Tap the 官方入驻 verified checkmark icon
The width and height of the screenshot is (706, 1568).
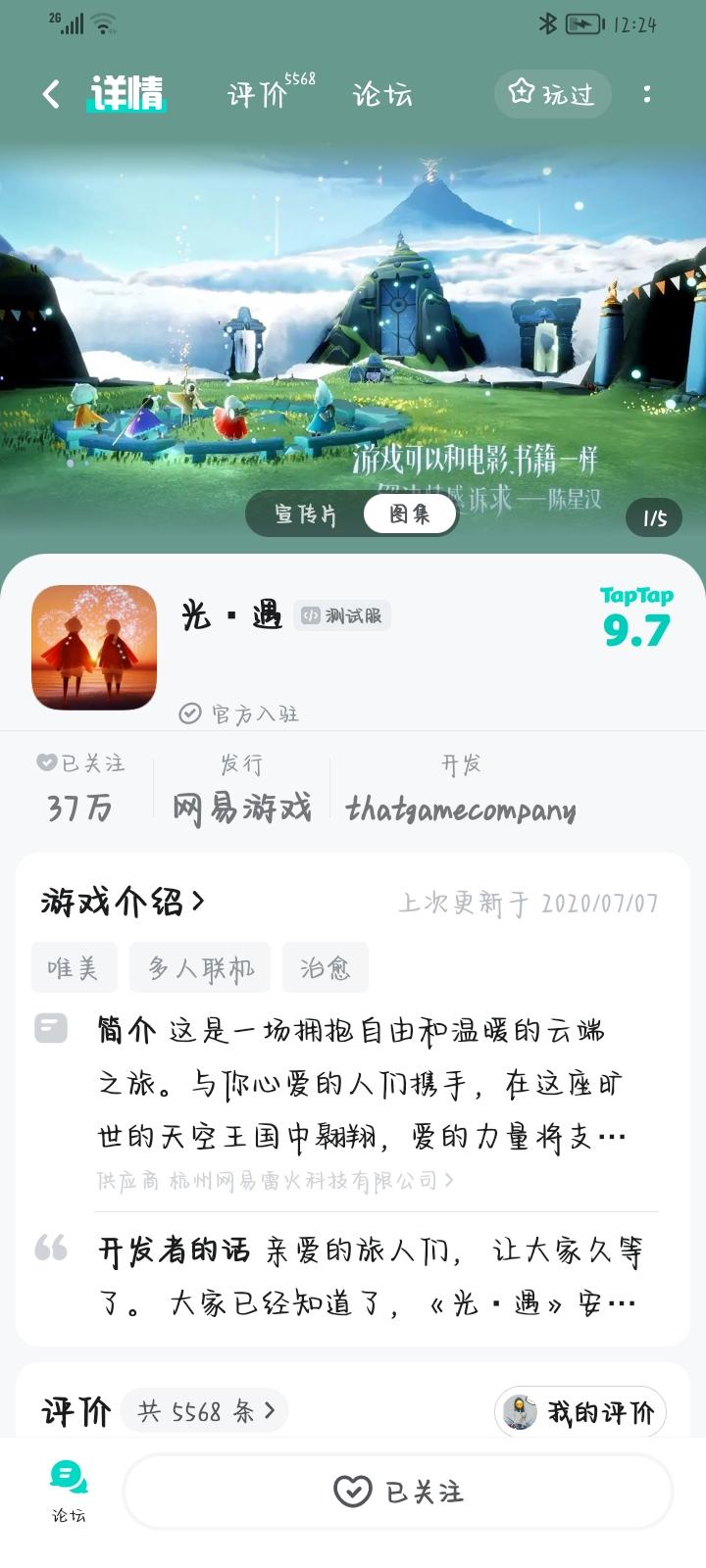(x=189, y=714)
